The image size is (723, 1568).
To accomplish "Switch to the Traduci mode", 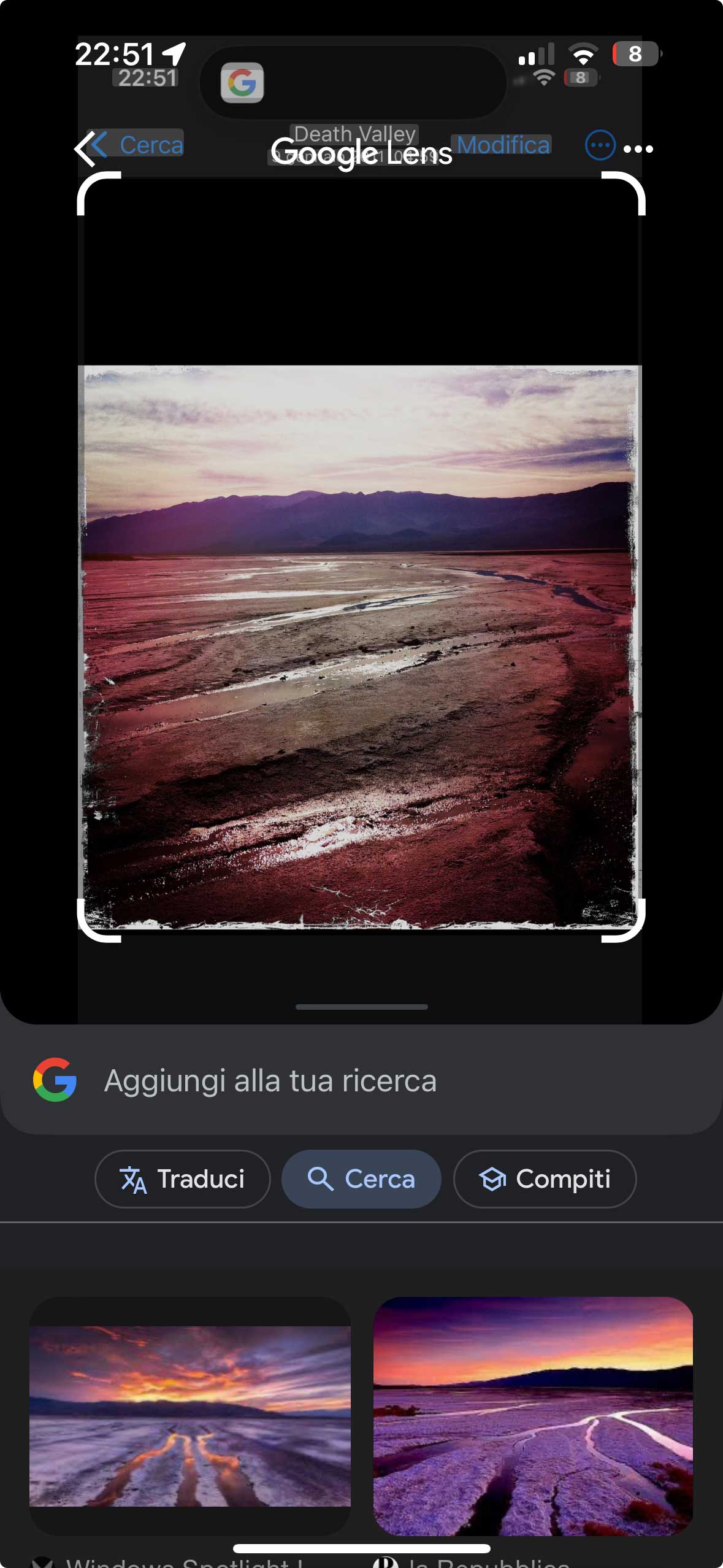I will [183, 1179].
